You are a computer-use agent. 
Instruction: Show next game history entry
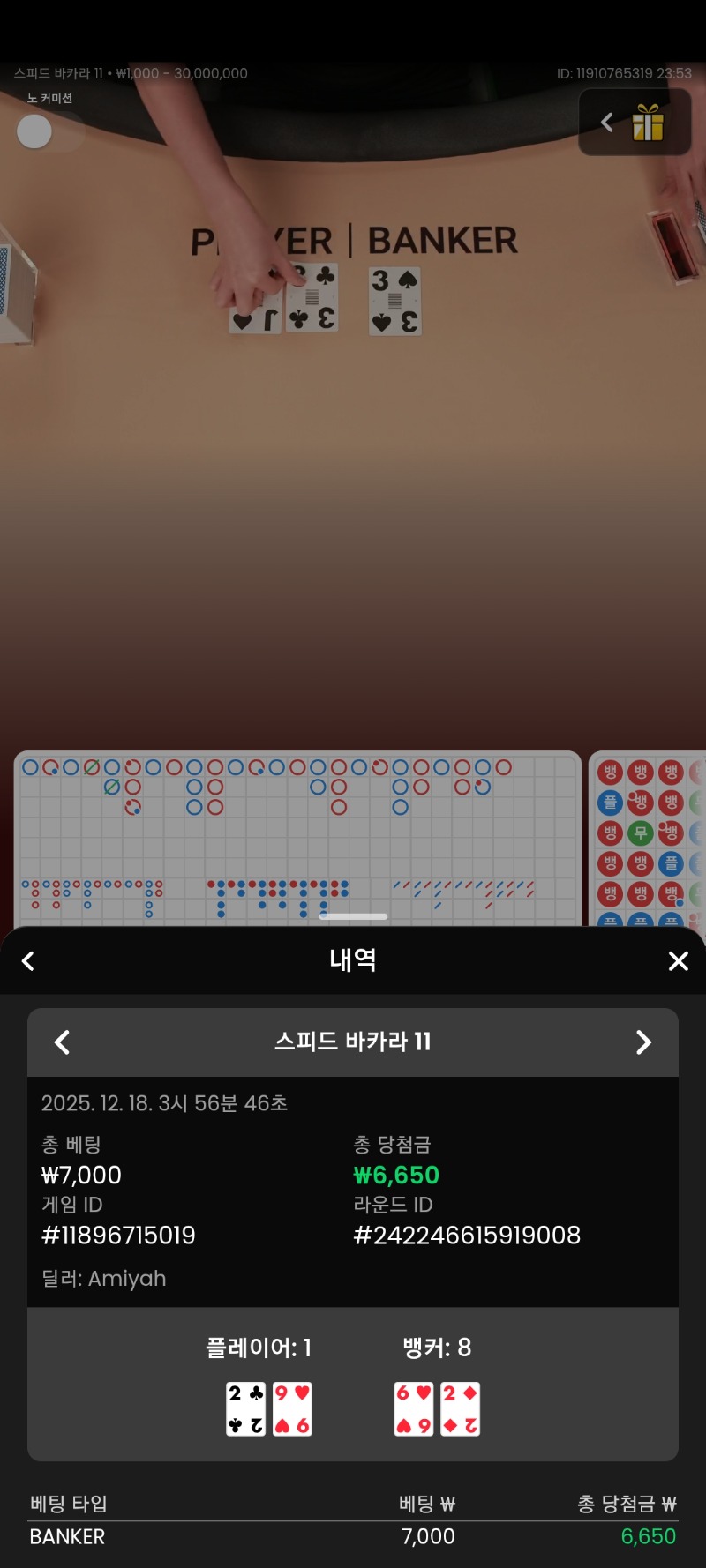643,1042
